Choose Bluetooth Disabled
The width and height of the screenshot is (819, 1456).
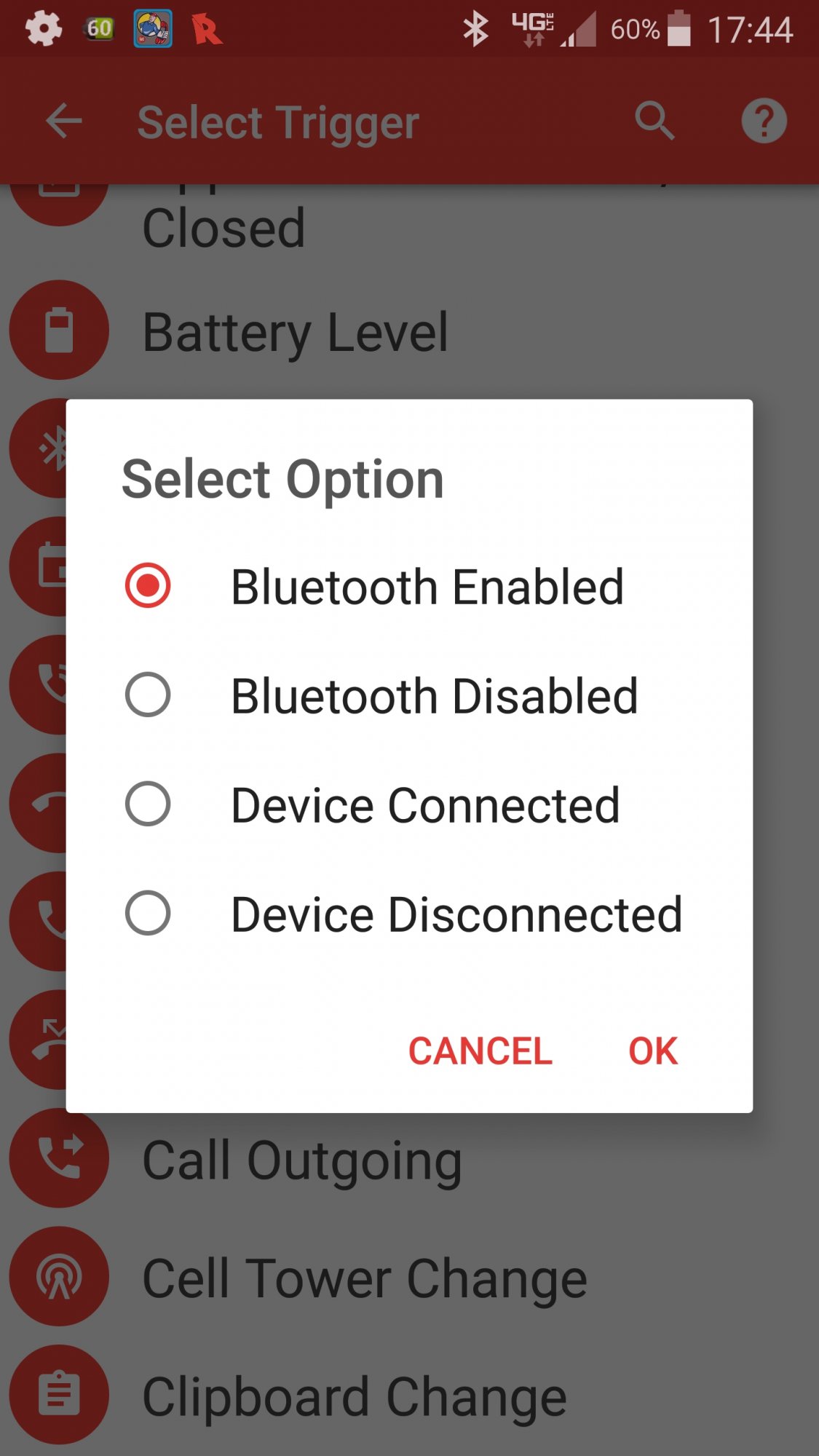[148, 695]
